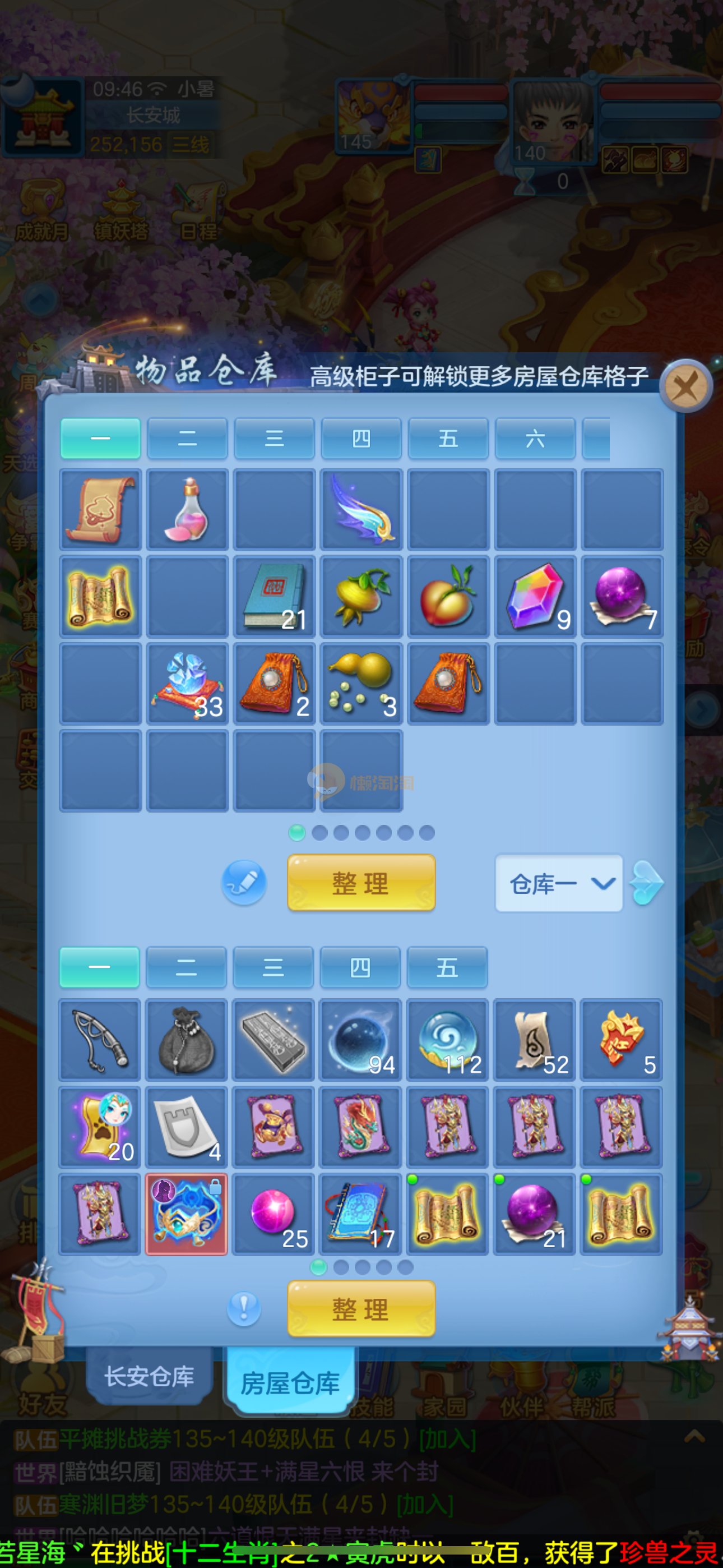Open the 仓库一 dropdown
723x1568 pixels.
coord(559,883)
